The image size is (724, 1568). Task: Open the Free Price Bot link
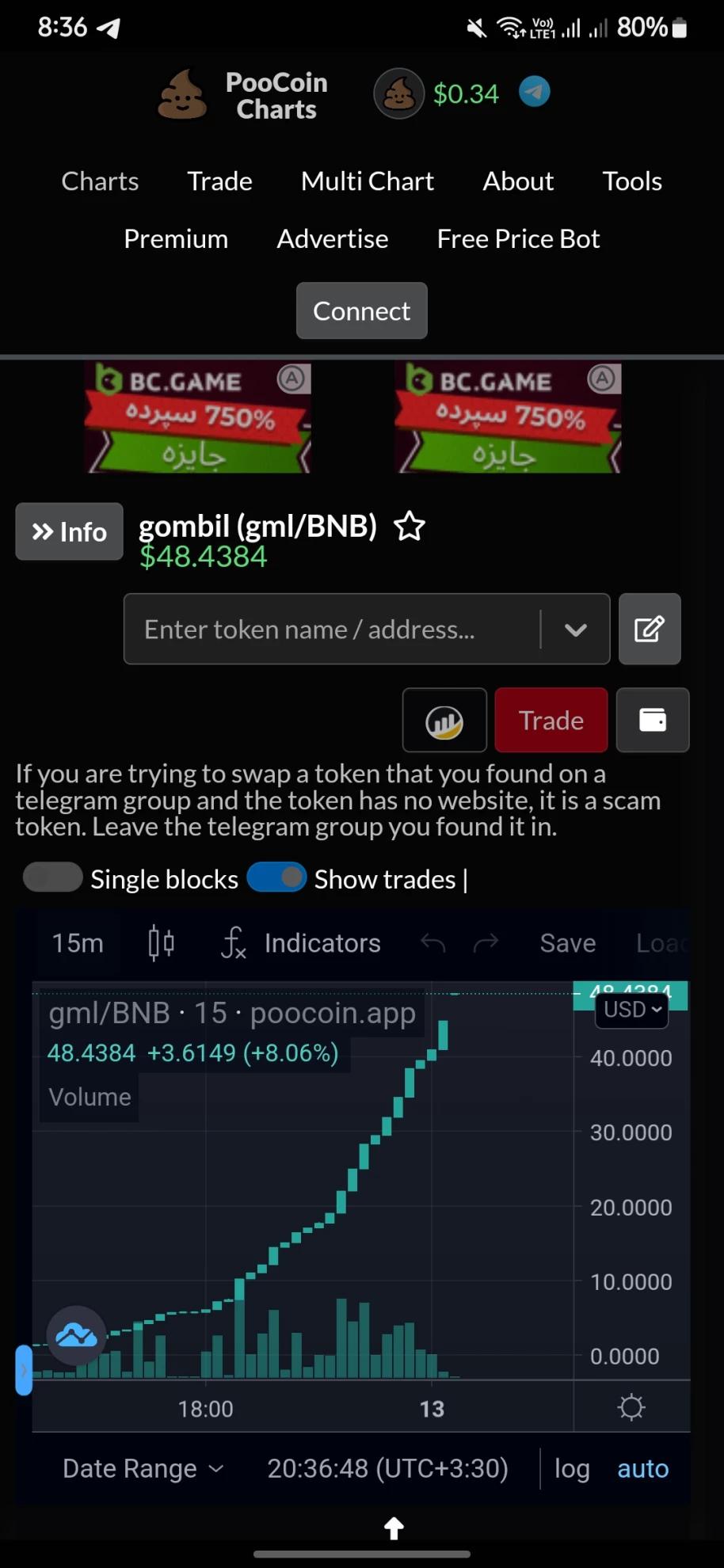click(x=518, y=239)
